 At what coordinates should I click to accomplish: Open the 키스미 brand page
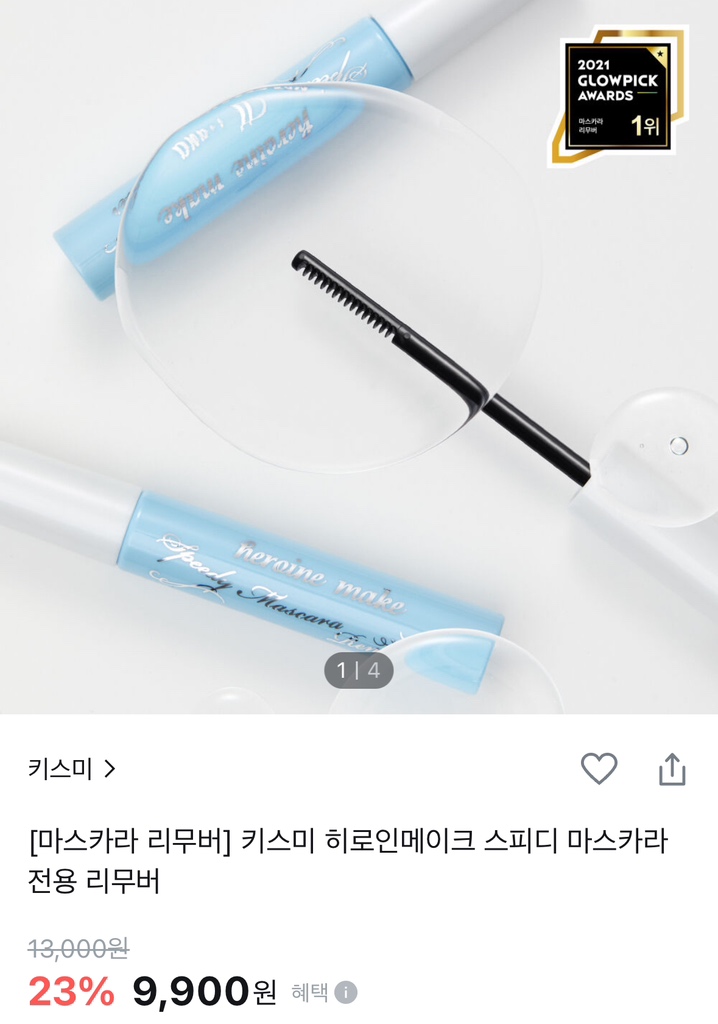[x=72, y=769]
